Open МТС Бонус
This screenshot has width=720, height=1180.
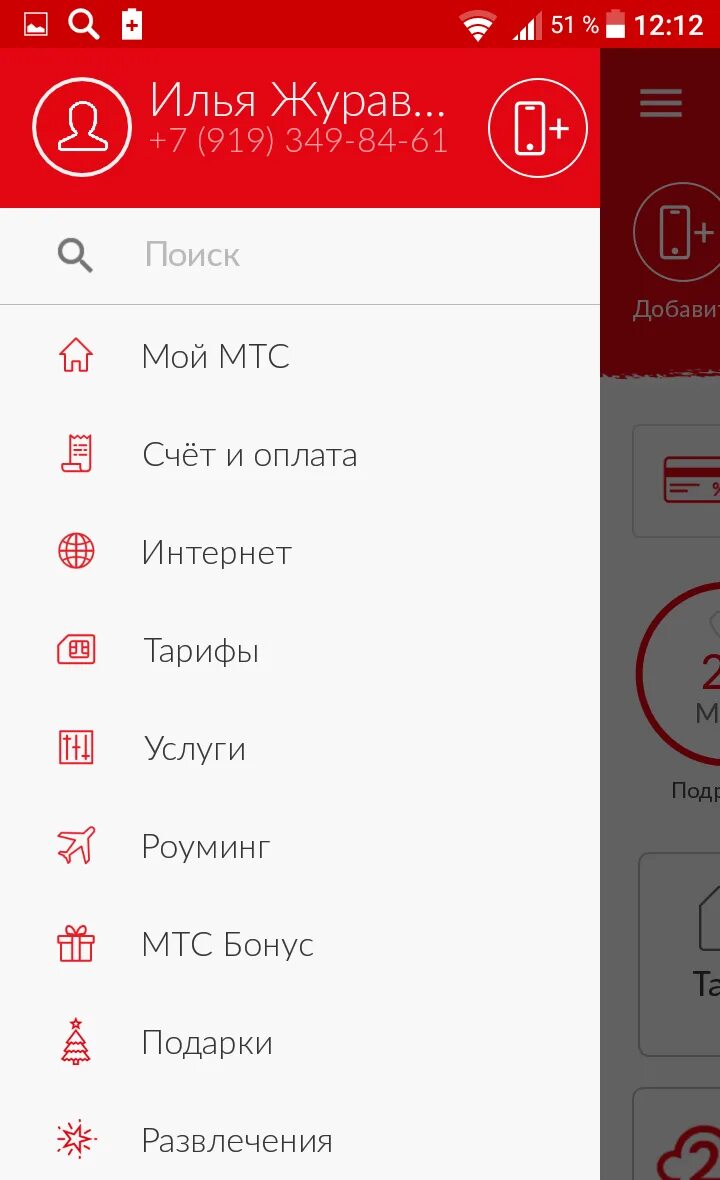[300, 944]
